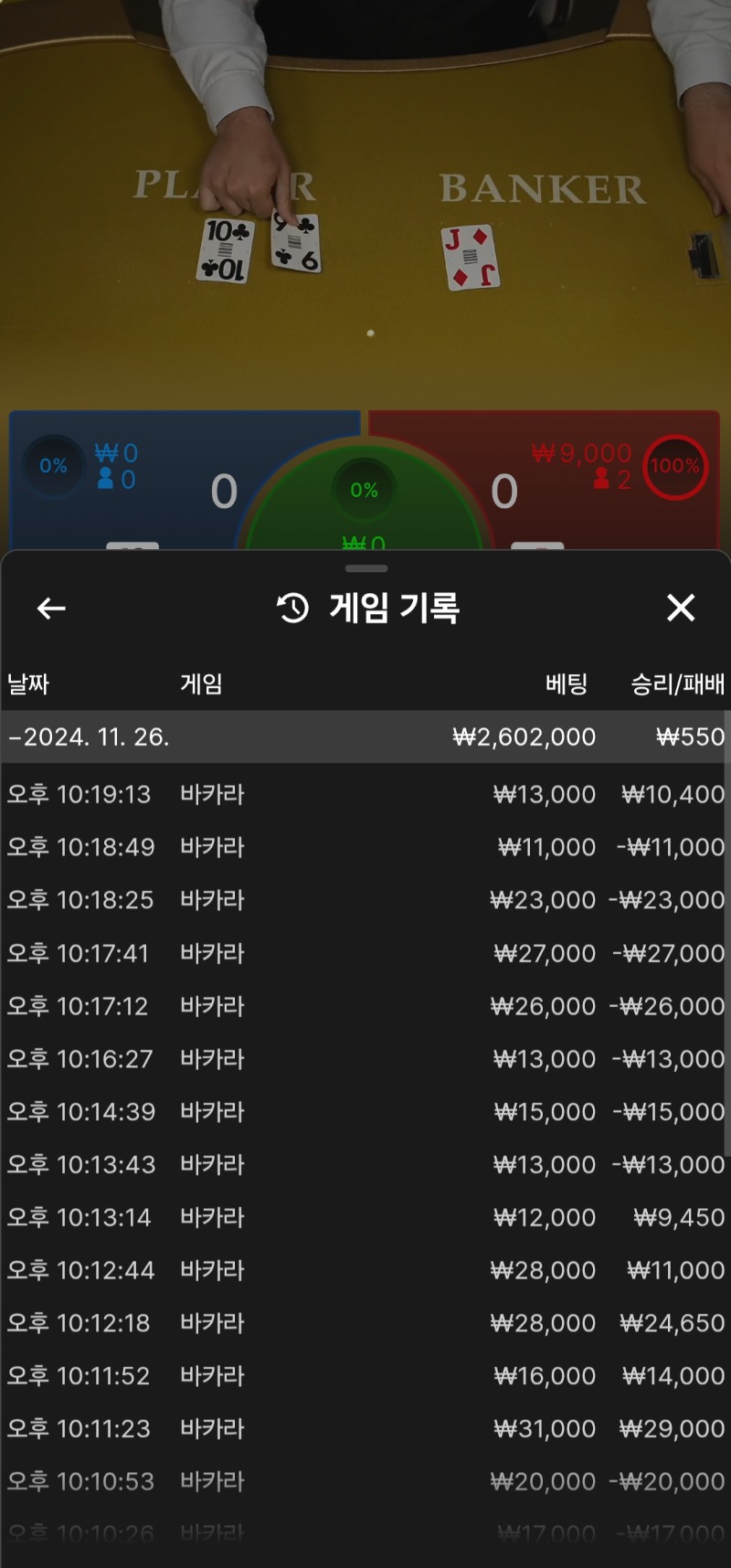Select the 오후 10:11:23 game entry
The width and height of the screenshot is (731, 1568).
[365, 1429]
